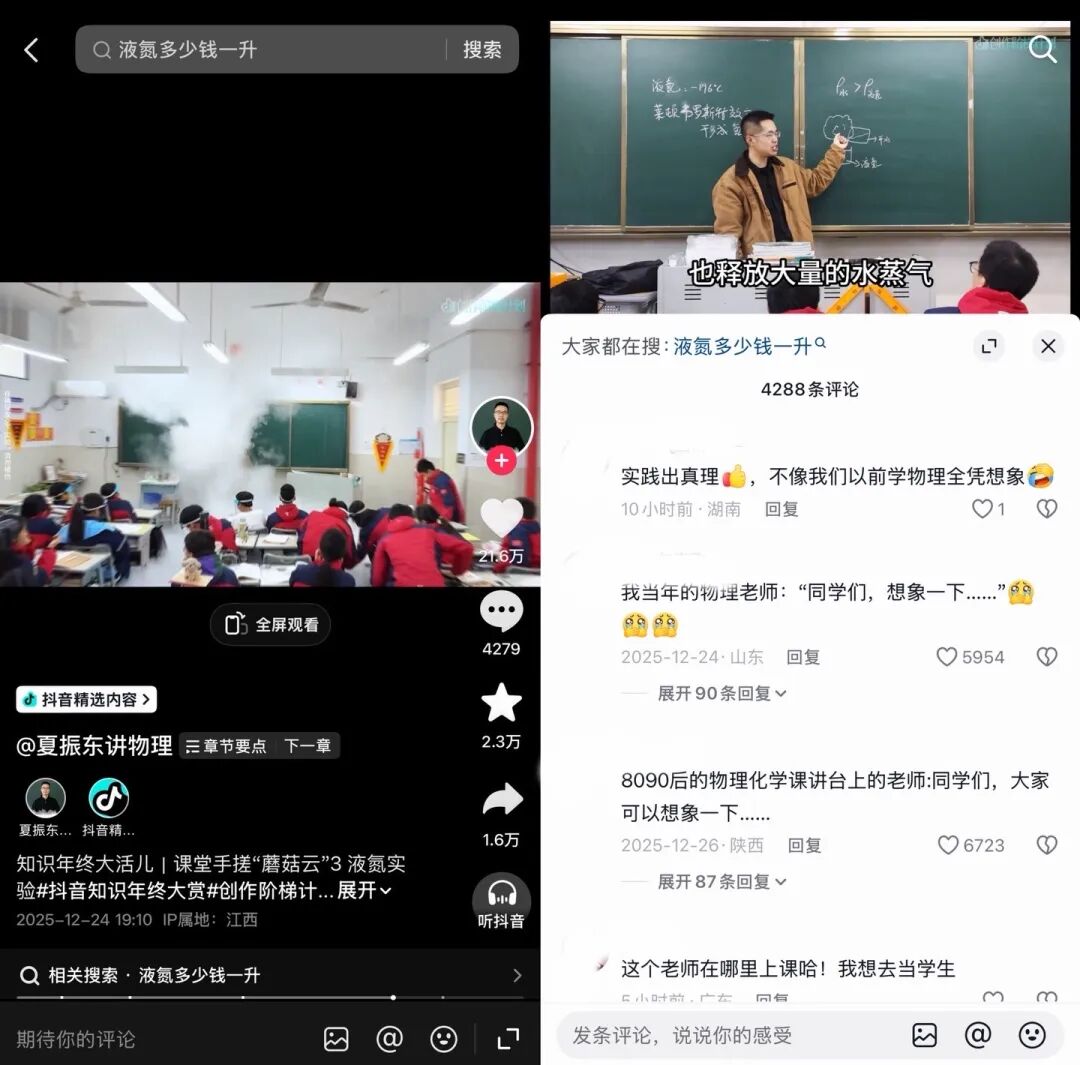The width and height of the screenshot is (1080, 1065).
Task: Favorite the video with the star icon
Action: (501, 704)
